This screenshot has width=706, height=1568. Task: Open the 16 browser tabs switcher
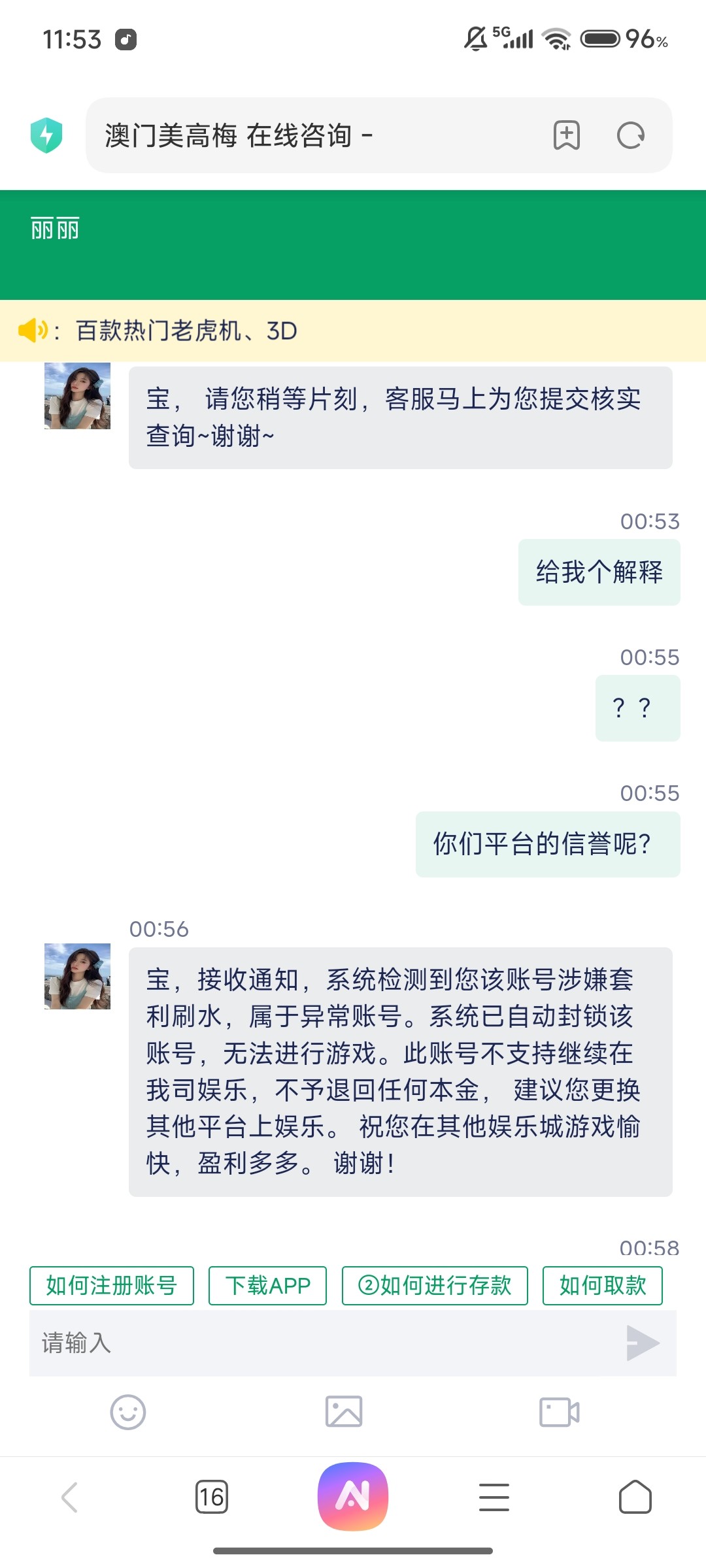(212, 1497)
